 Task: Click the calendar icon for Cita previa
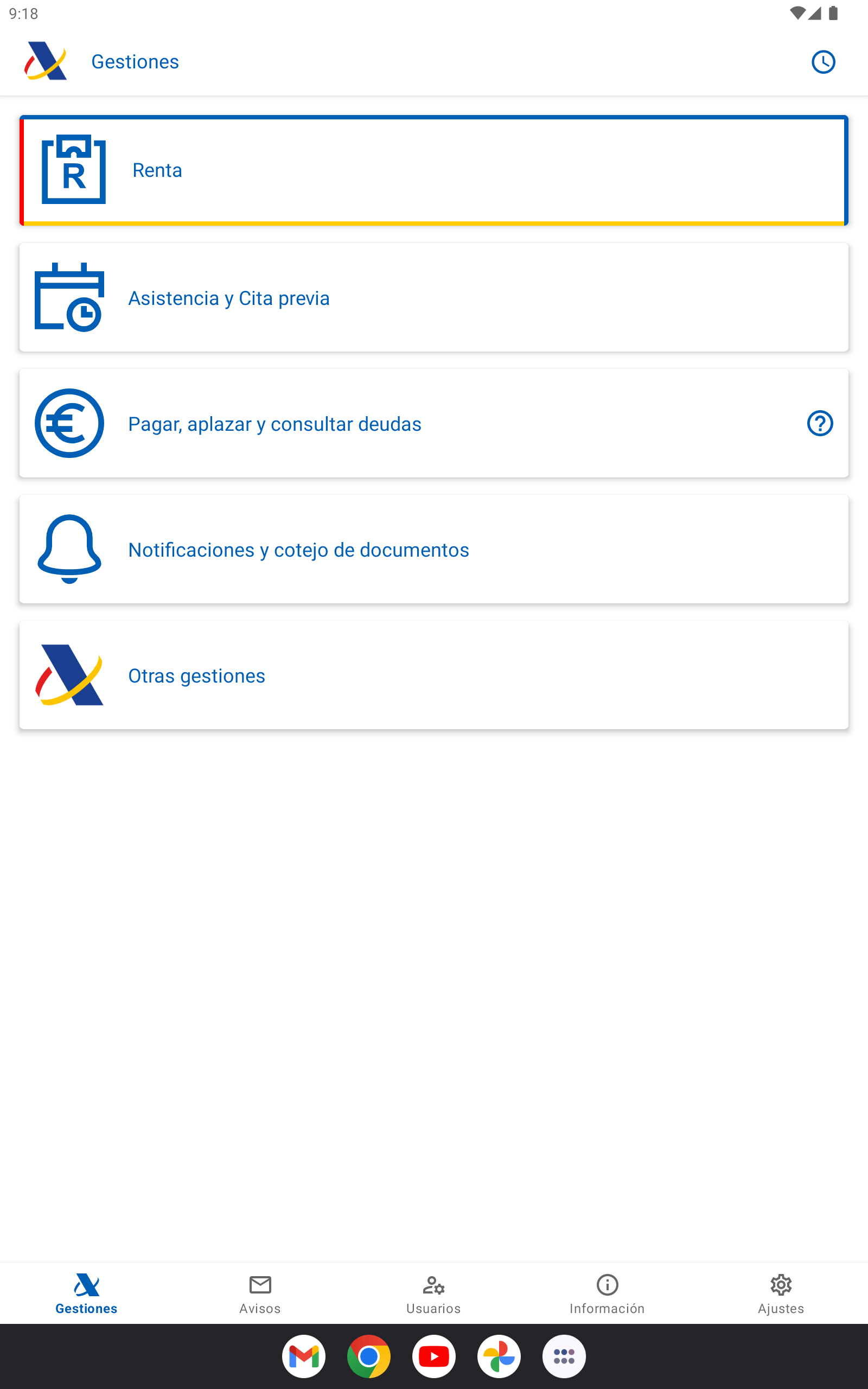69,297
